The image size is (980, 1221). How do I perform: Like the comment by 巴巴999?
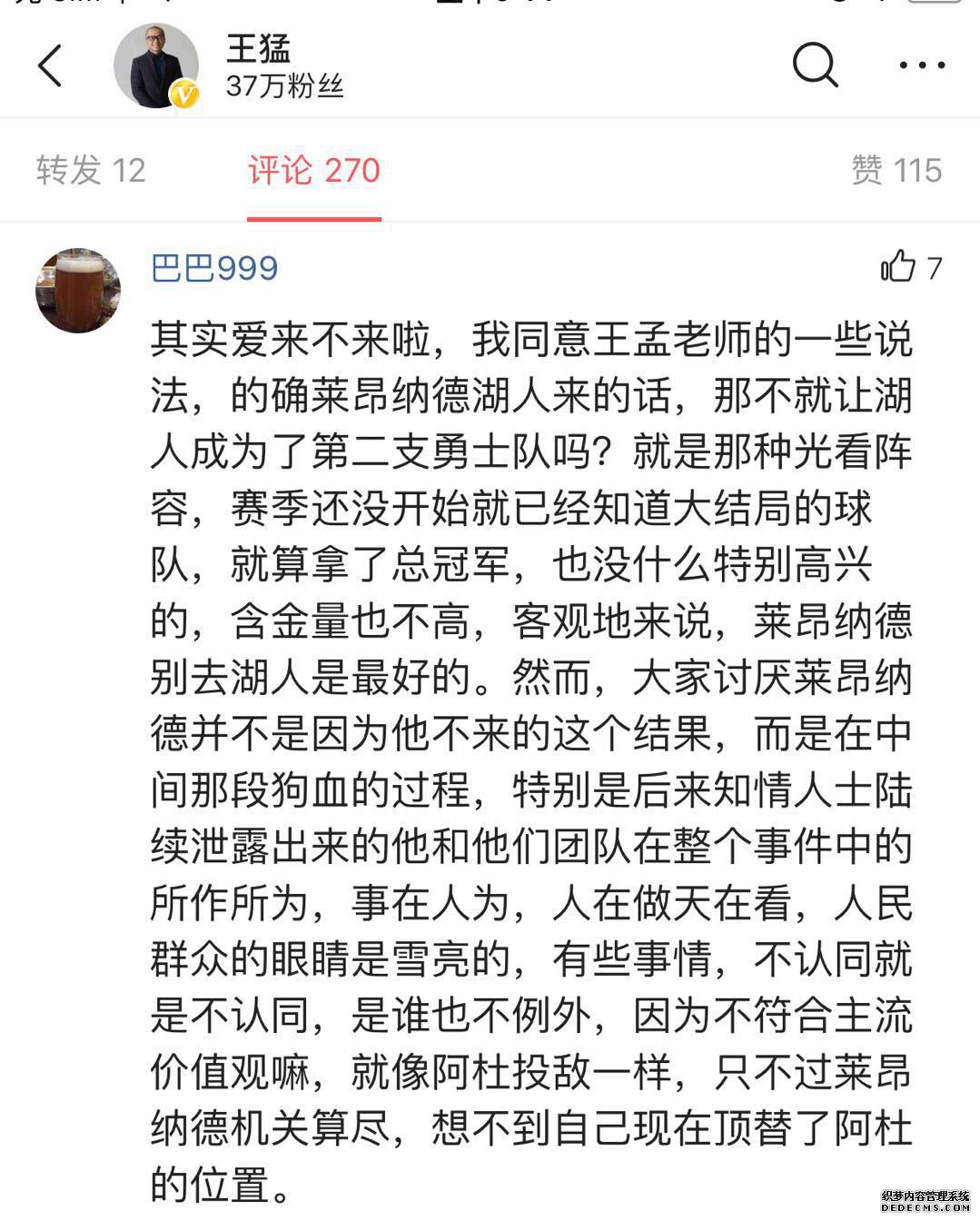click(x=898, y=267)
